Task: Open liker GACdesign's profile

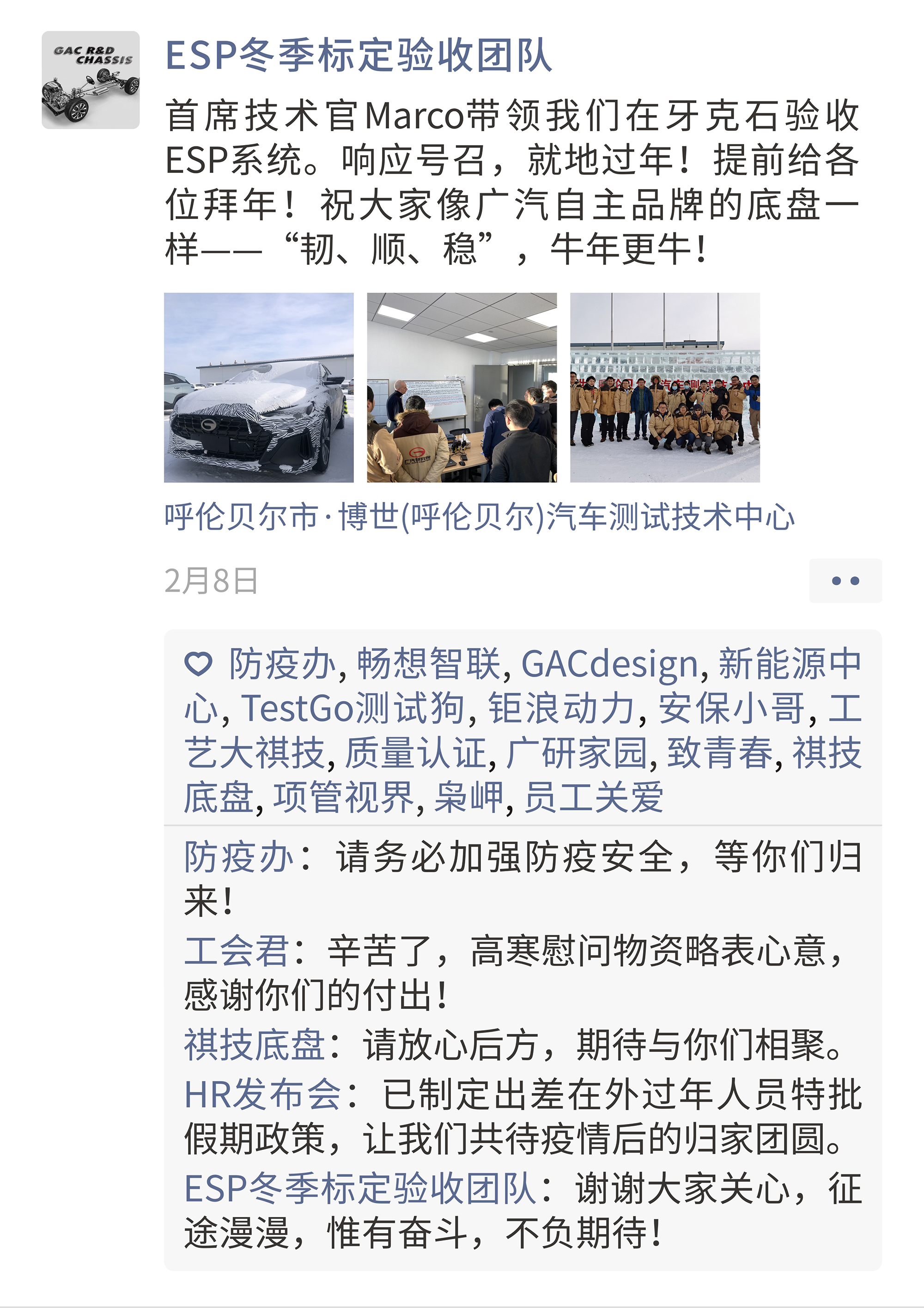Action: [609, 664]
